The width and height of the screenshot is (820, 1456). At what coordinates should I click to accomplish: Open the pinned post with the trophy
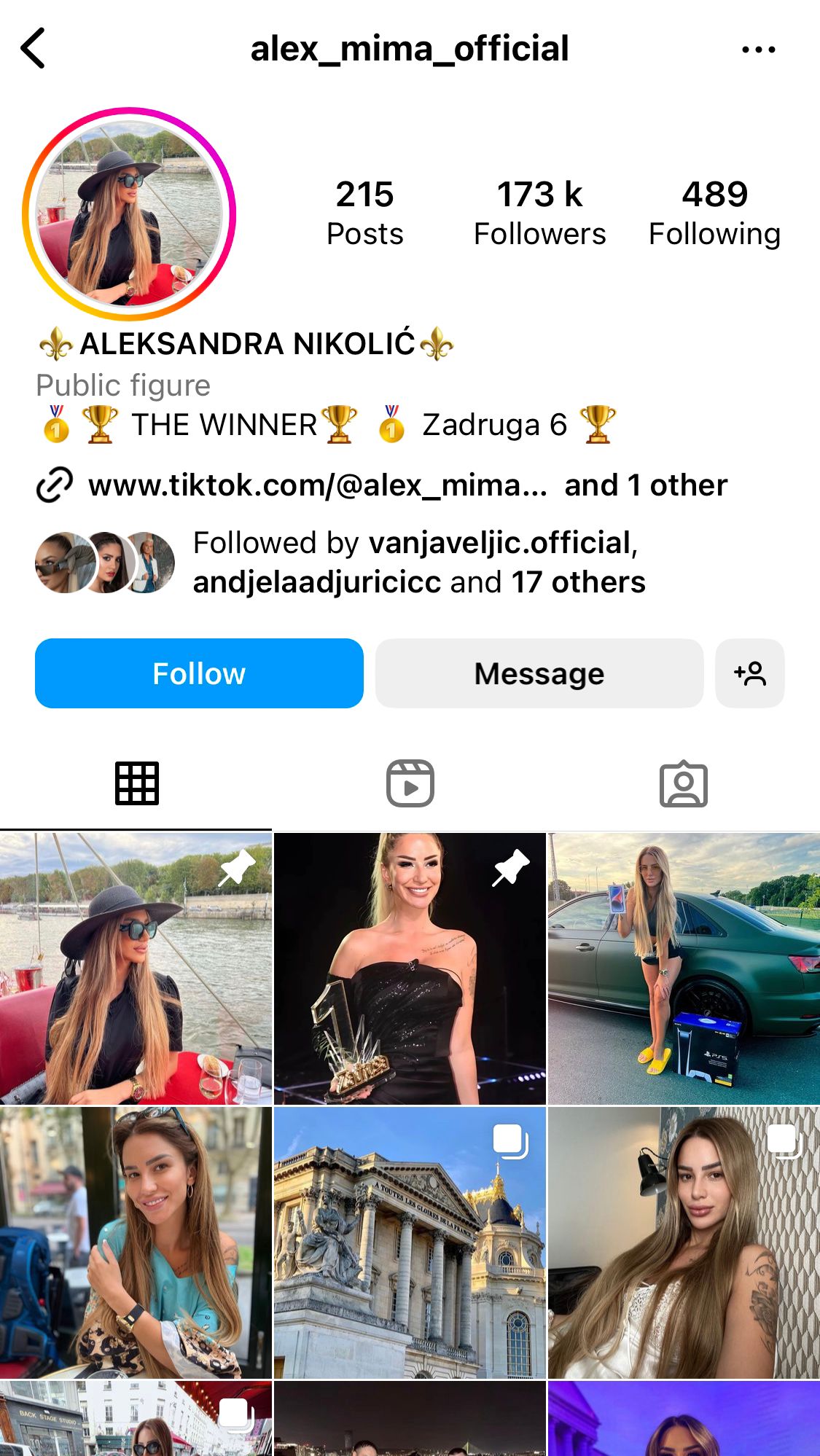(x=410, y=968)
